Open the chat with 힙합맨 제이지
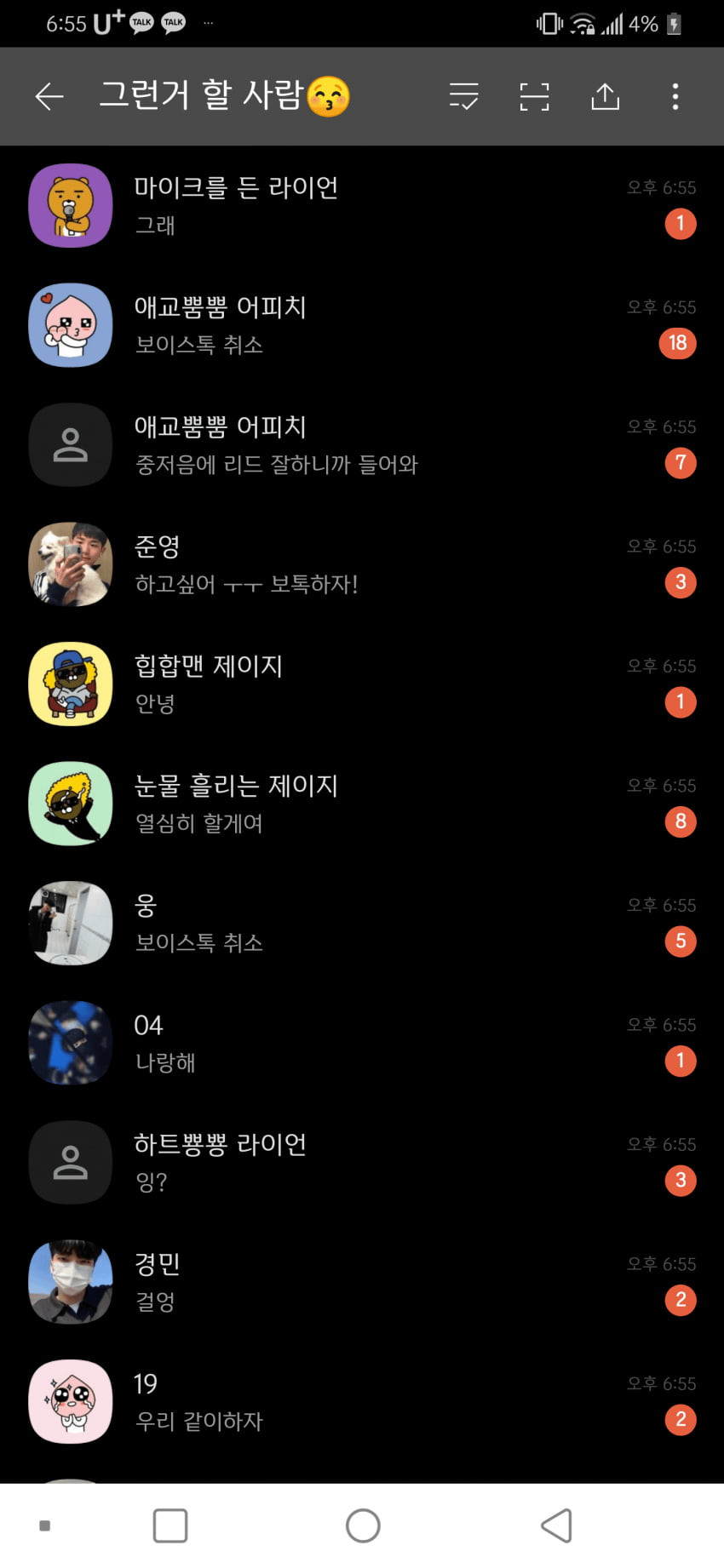 (362, 684)
